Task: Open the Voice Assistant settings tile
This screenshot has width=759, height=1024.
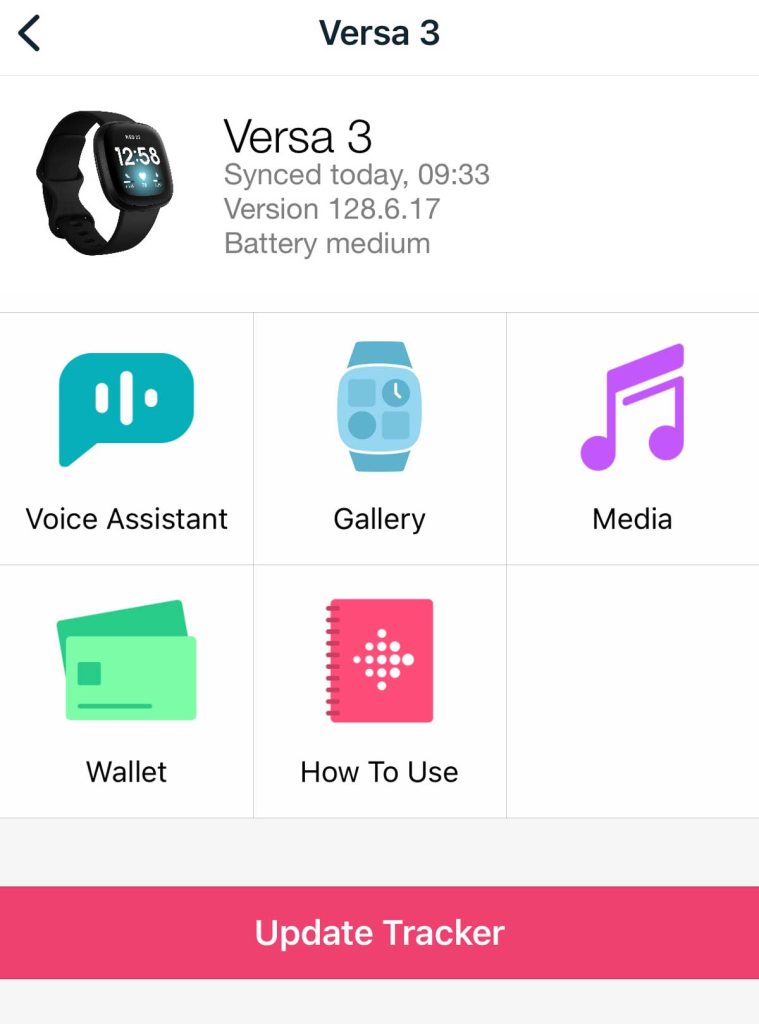Action: (x=126, y=439)
